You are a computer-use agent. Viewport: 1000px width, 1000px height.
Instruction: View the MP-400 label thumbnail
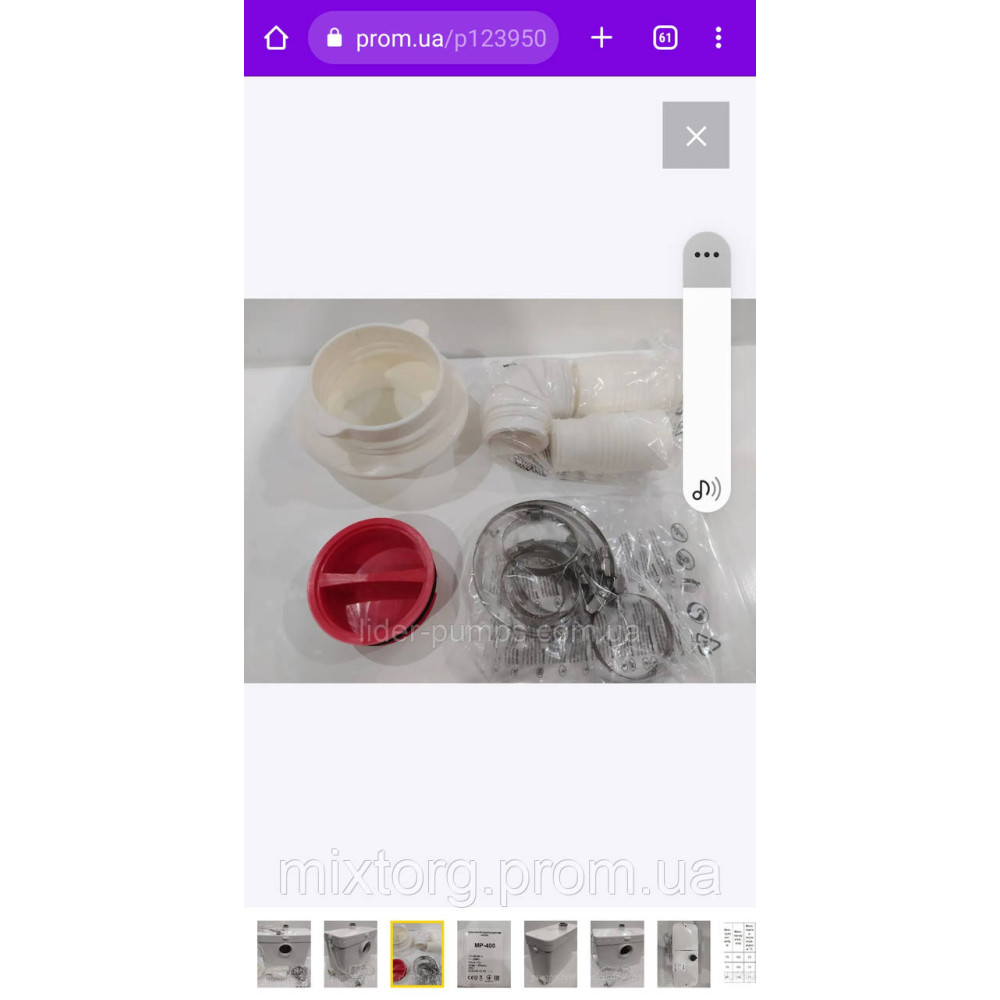[484, 954]
